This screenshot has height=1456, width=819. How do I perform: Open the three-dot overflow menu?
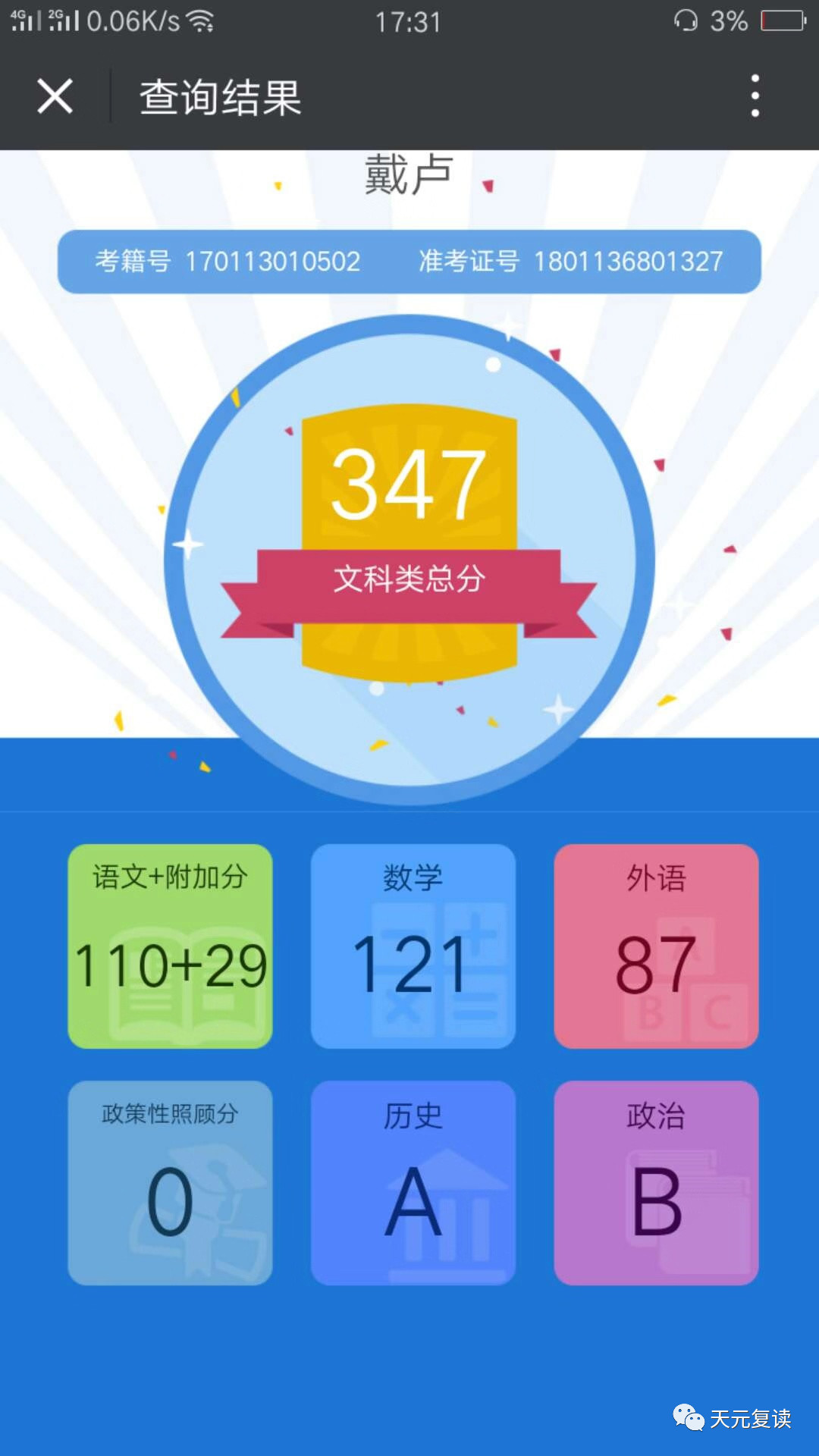(755, 96)
